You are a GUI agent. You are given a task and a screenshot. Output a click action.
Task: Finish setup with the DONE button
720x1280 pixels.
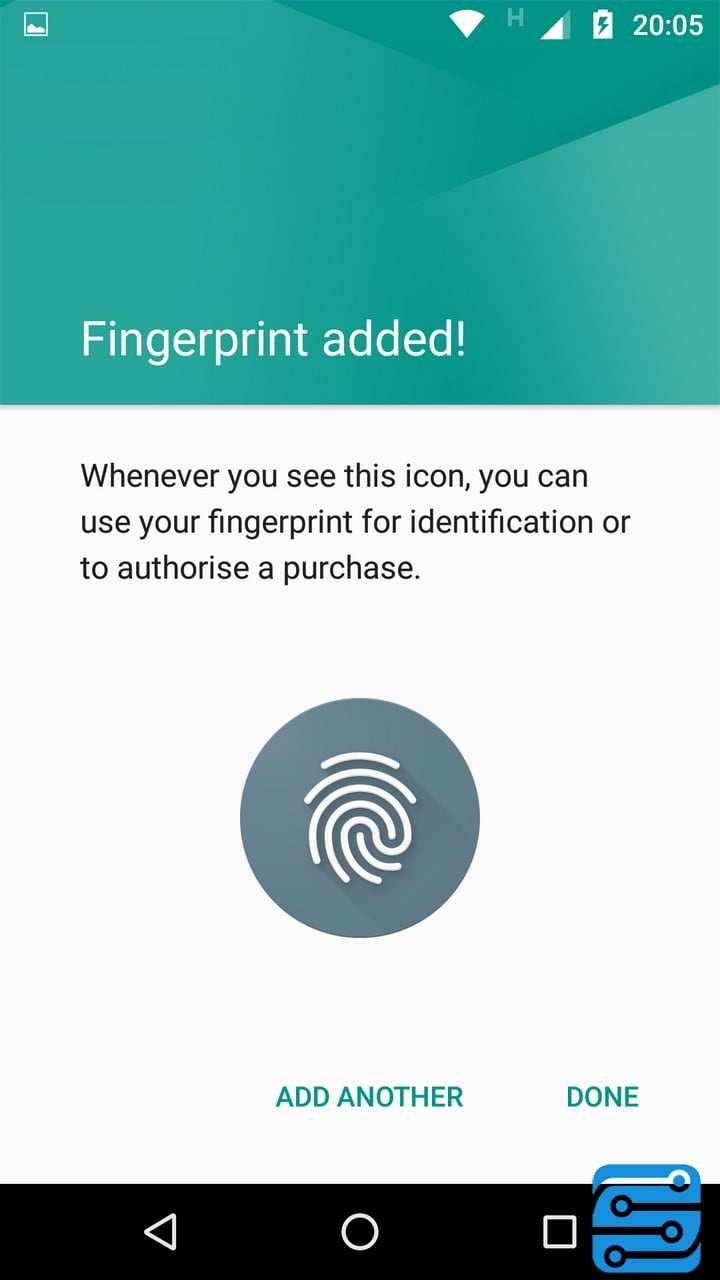(x=602, y=1096)
